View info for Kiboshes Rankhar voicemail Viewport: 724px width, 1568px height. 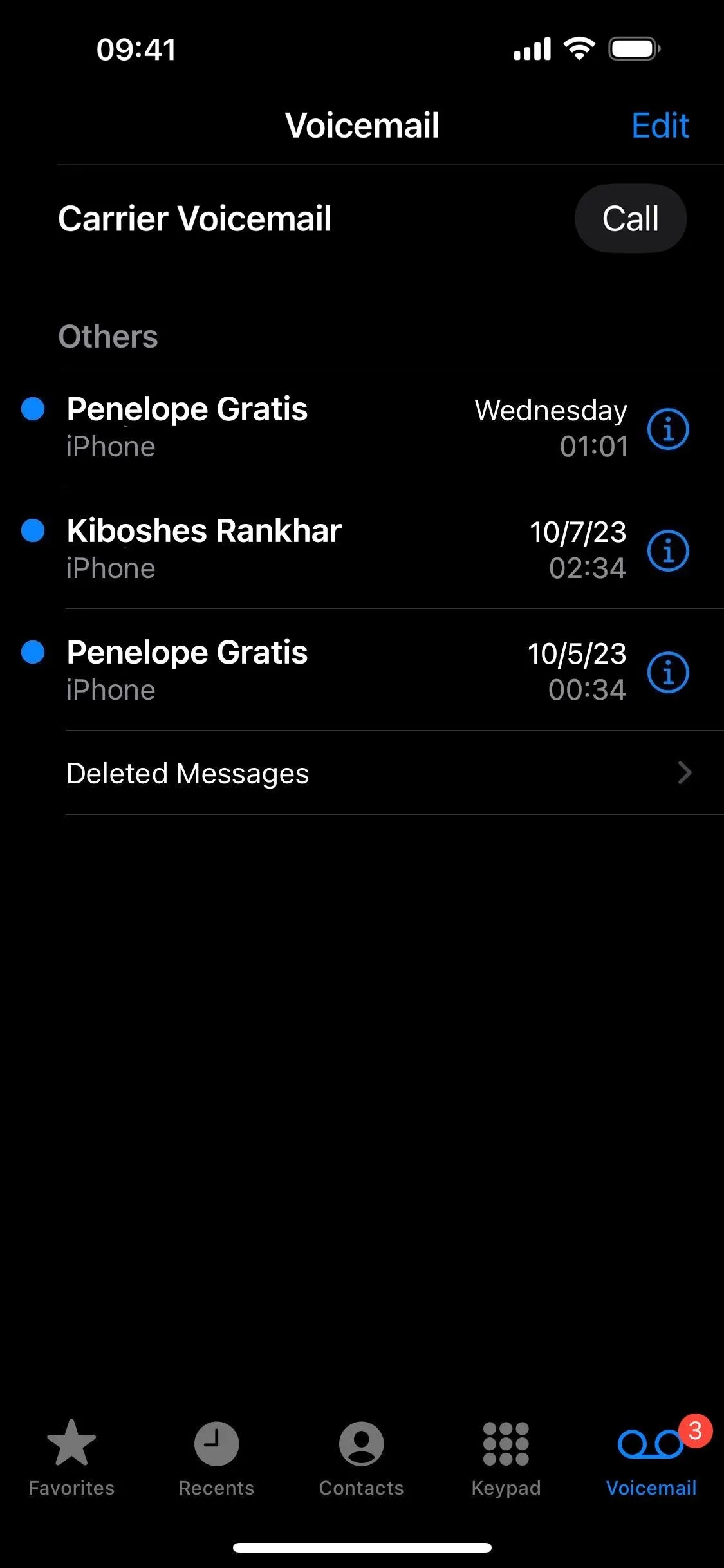[x=668, y=550]
